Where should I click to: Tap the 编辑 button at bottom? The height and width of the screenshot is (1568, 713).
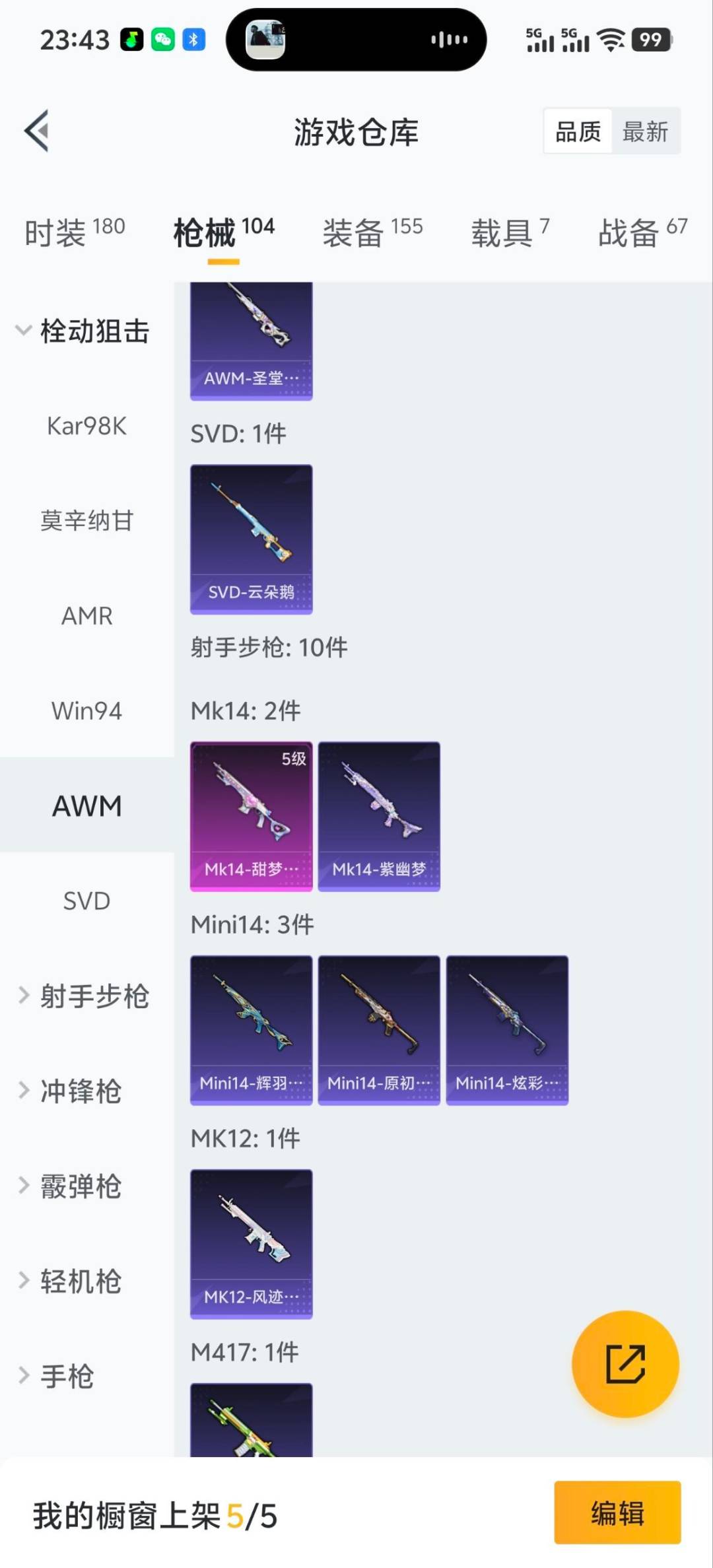tap(617, 1515)
